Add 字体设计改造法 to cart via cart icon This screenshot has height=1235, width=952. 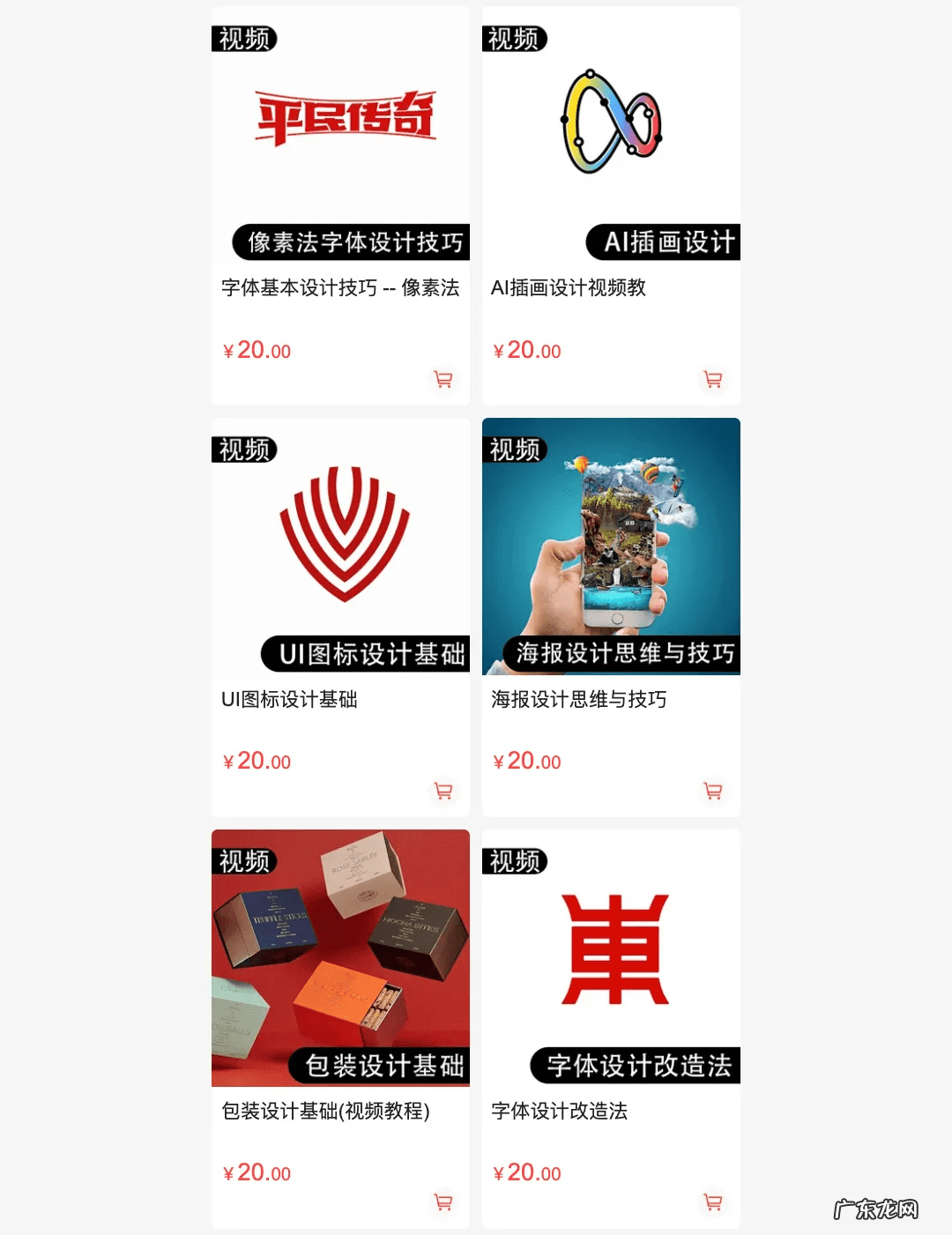(713, 1202)
